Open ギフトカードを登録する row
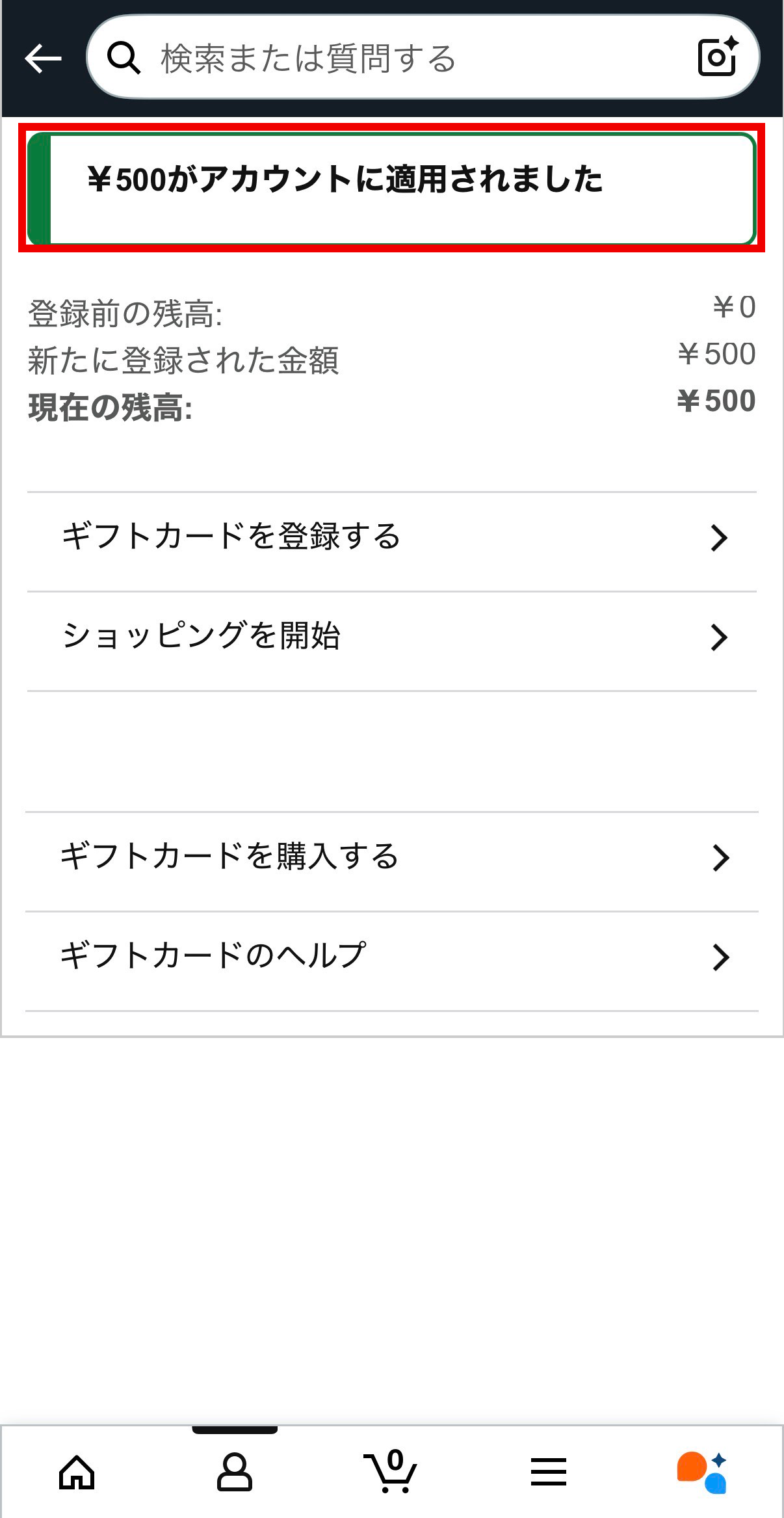Image resolution: width=784 pixels, height=1518 pixels. tap(391, 537)
